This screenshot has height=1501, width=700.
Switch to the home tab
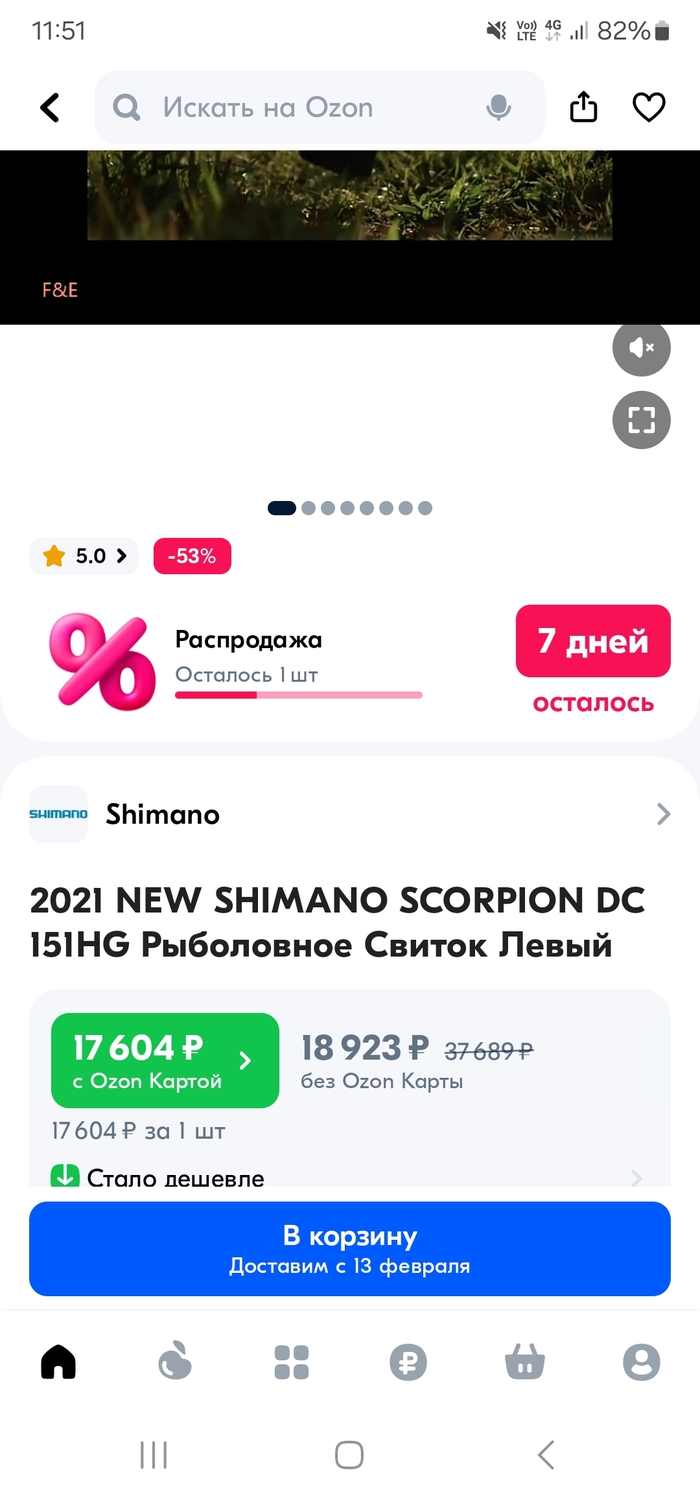58,1361
